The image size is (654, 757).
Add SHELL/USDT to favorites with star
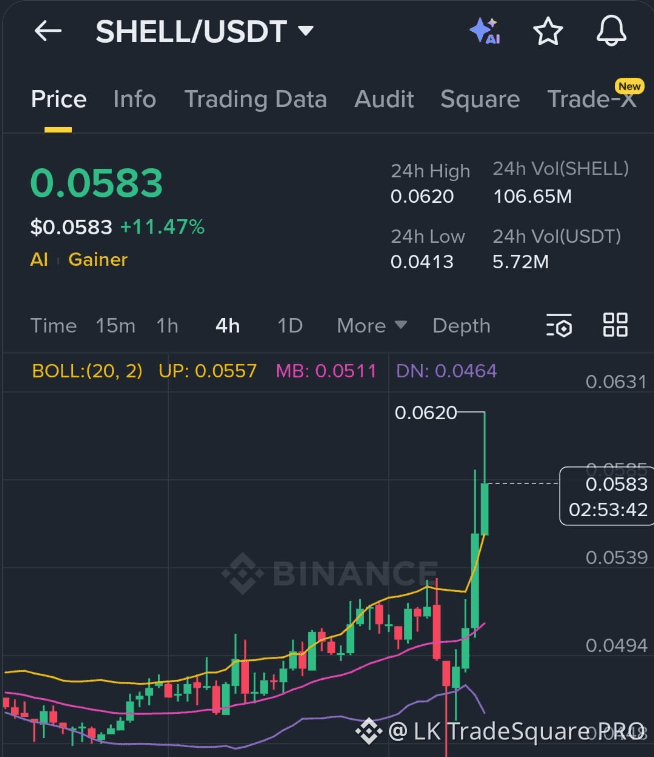pyautogui.click(x=548, y=31)
